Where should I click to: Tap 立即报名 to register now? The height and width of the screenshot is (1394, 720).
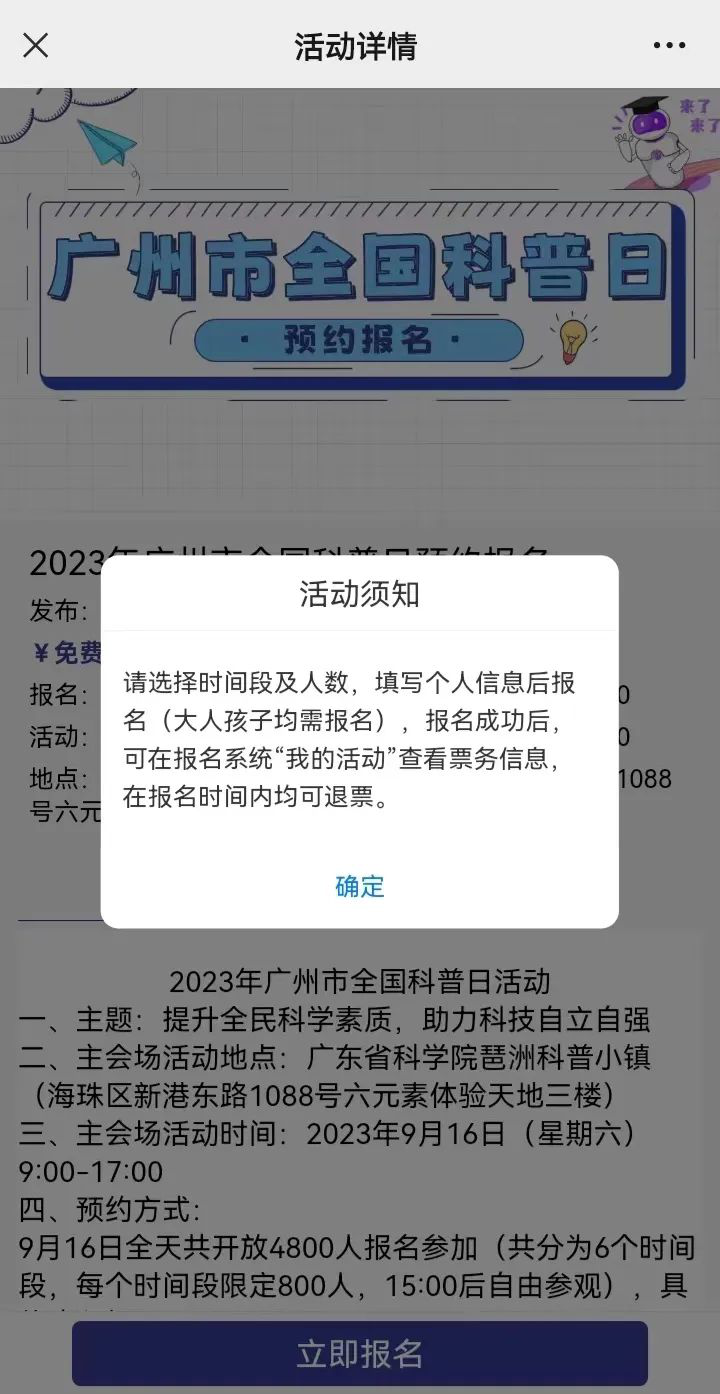360,1353
